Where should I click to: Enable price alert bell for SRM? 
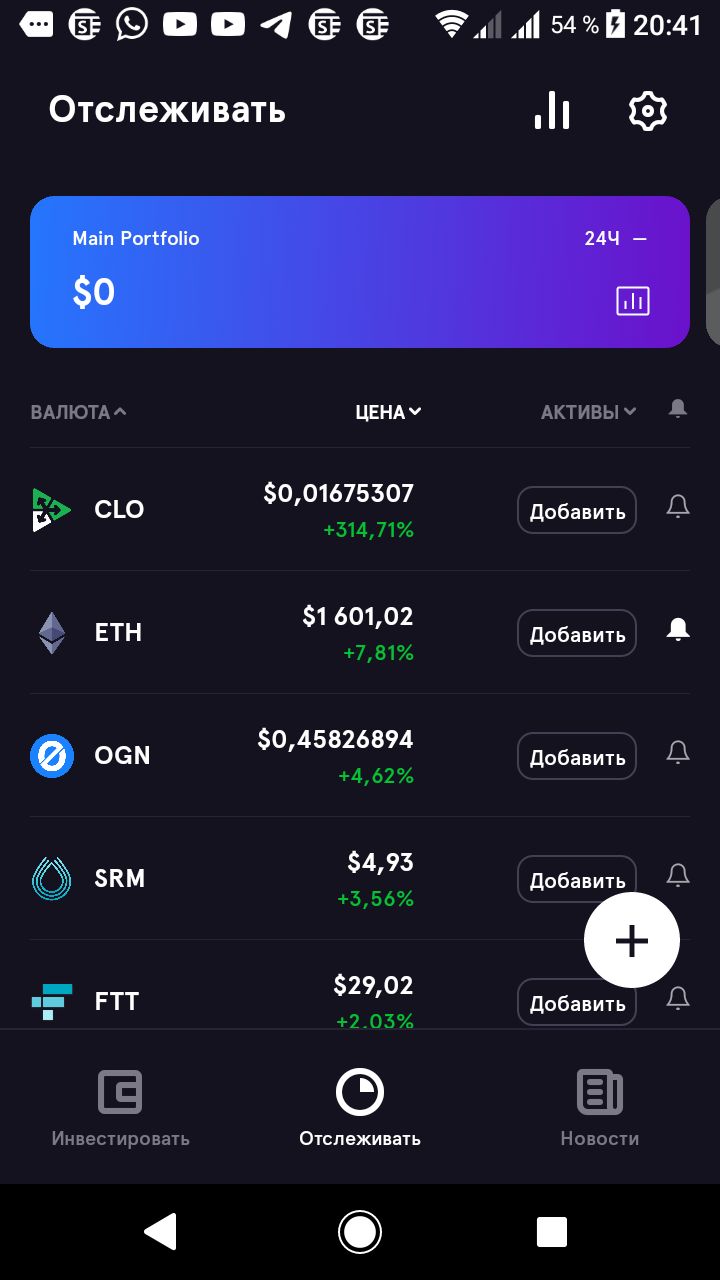click(678, 876)
